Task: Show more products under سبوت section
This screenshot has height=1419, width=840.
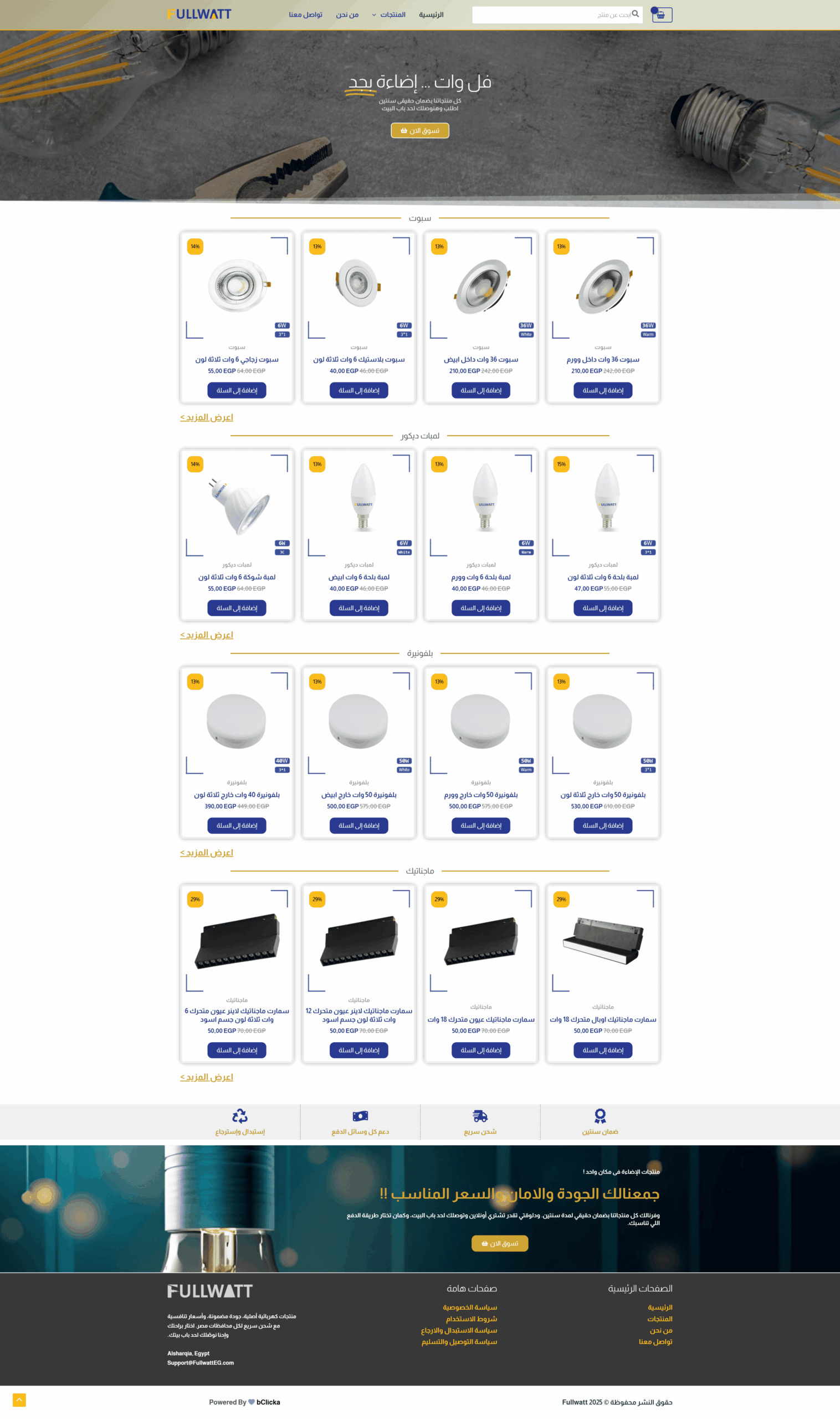Action: [207, 417]
